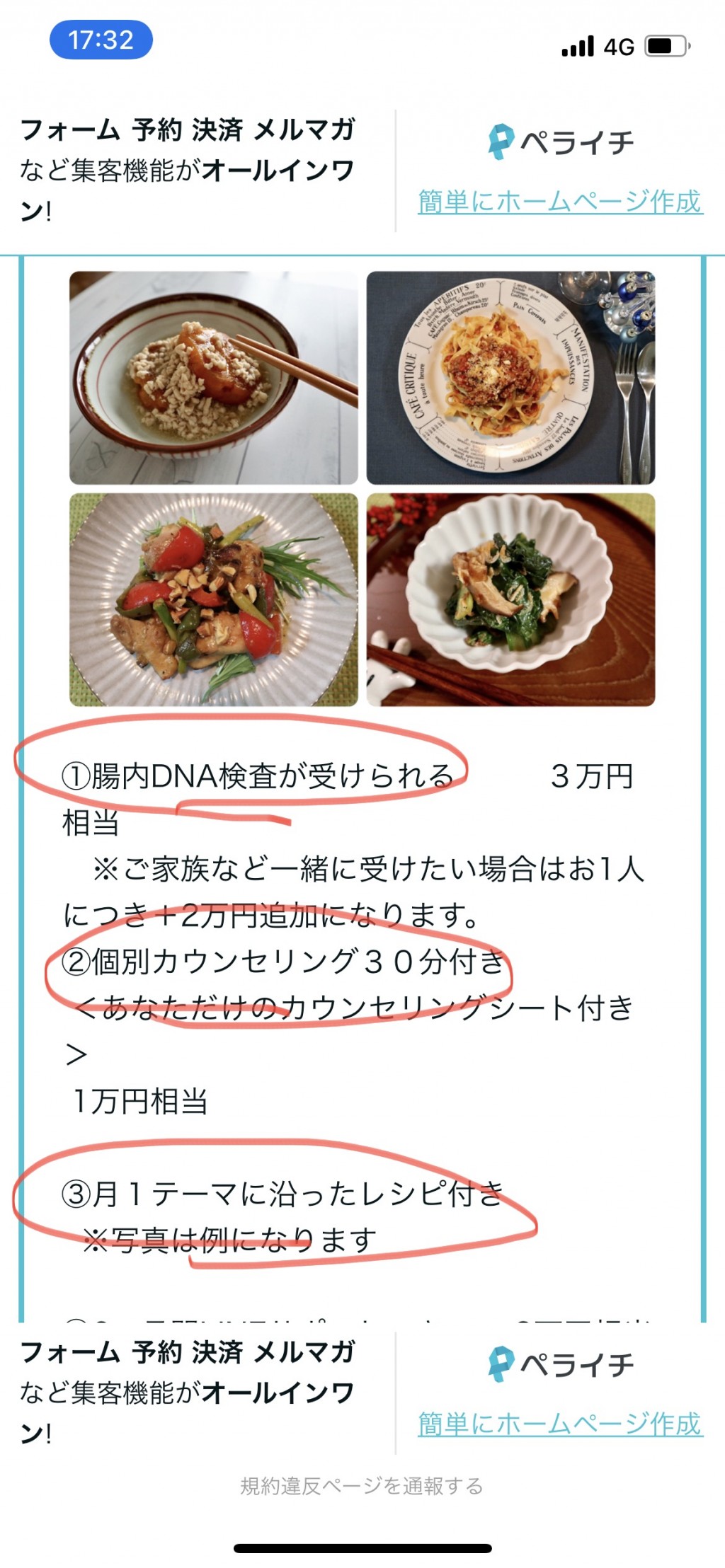Tap 規約違反ページを通報する to report page
The image size is (725, 1568).
point(362,1486)
